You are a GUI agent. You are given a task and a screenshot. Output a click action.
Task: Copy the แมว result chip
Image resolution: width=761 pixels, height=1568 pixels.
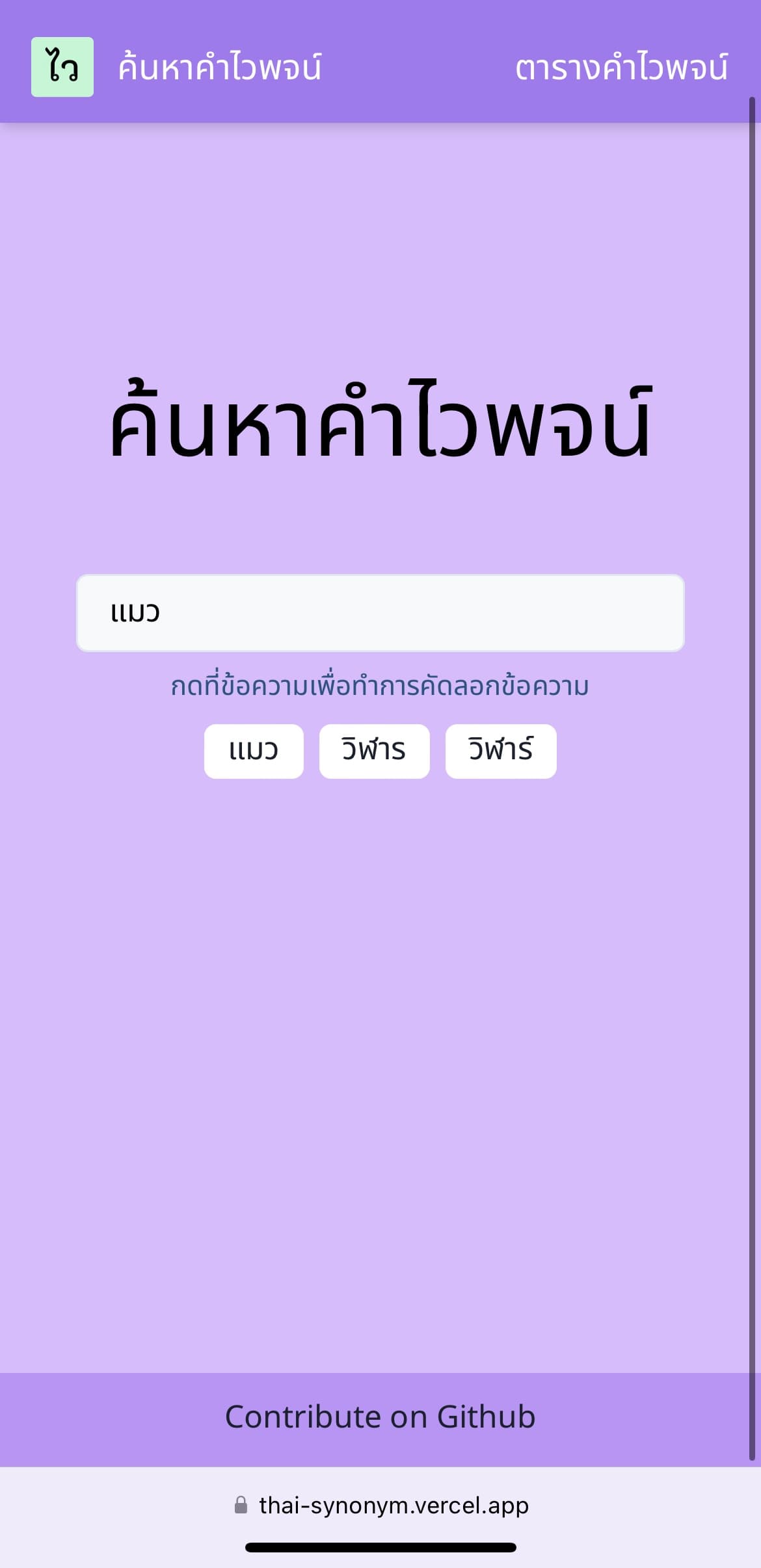click(254, 751)
